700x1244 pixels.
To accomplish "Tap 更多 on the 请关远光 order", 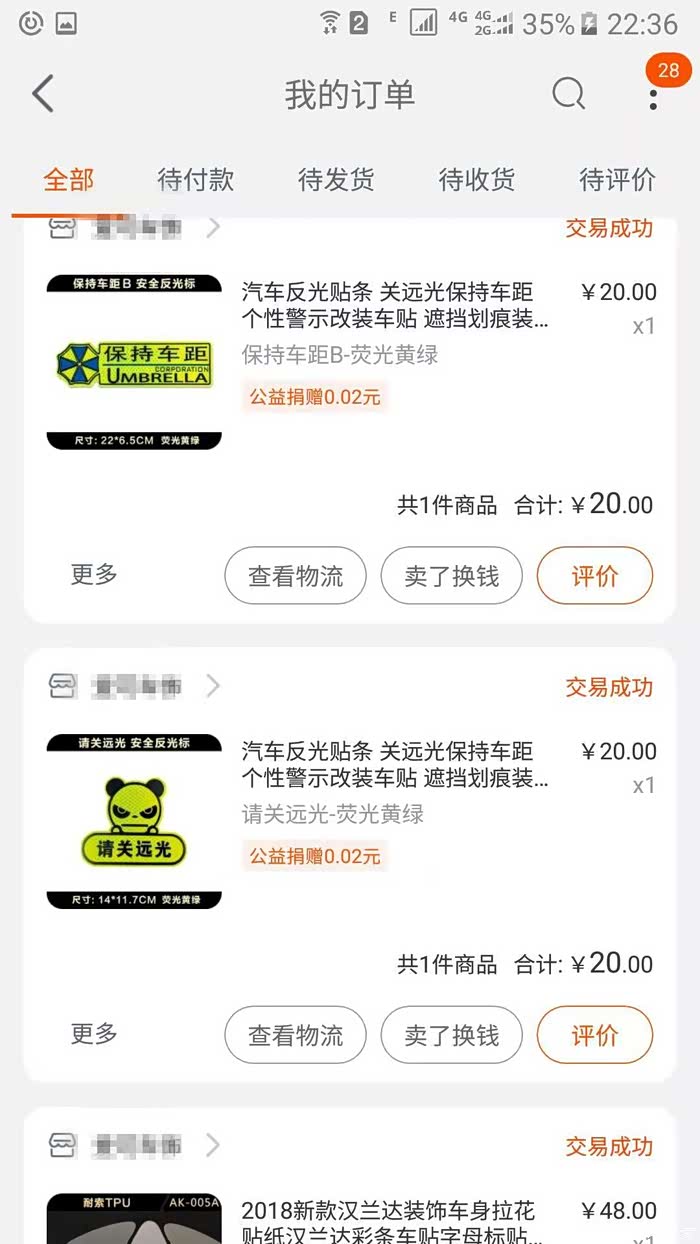I will (x=94, y=1034).
